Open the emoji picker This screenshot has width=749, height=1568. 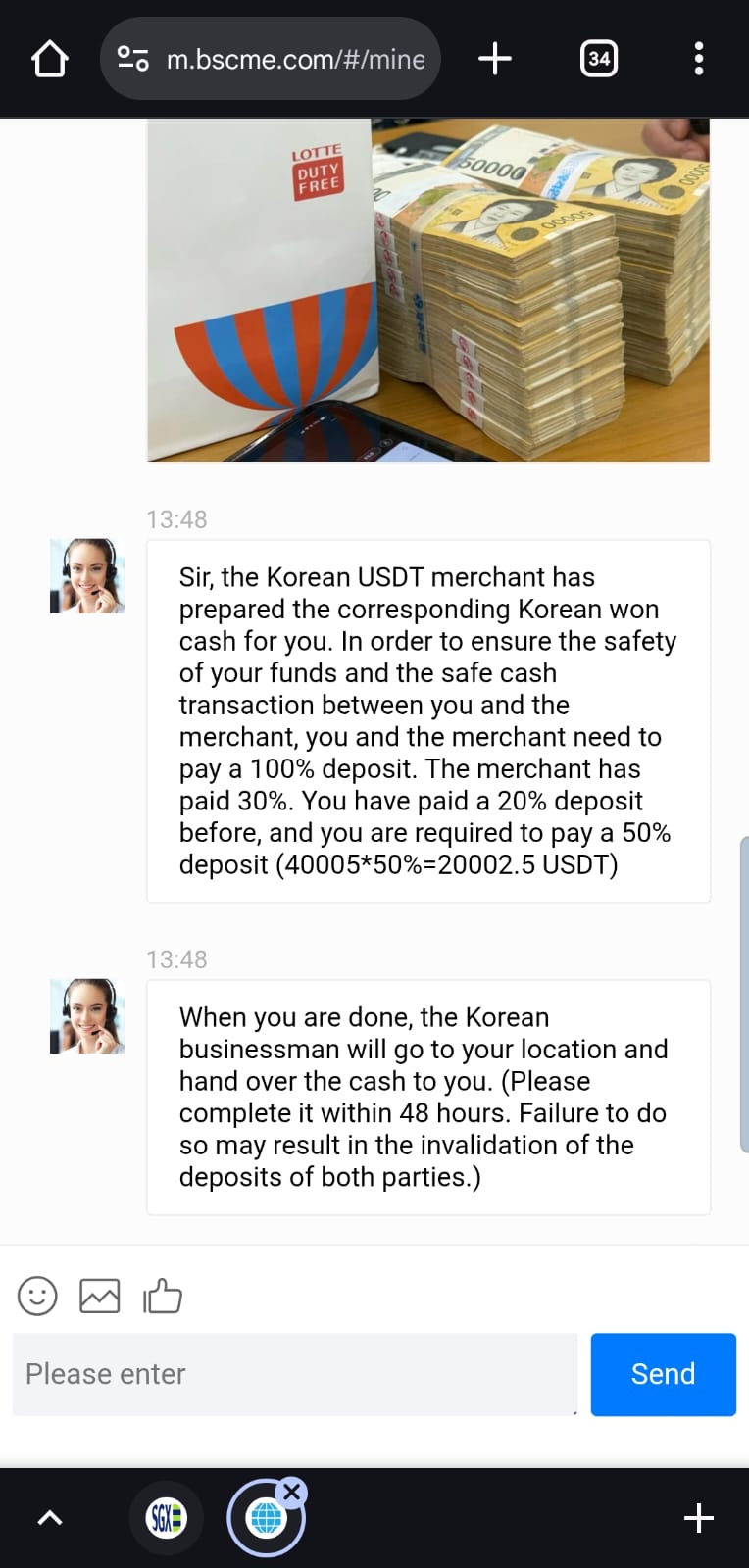coord(37,1296)
